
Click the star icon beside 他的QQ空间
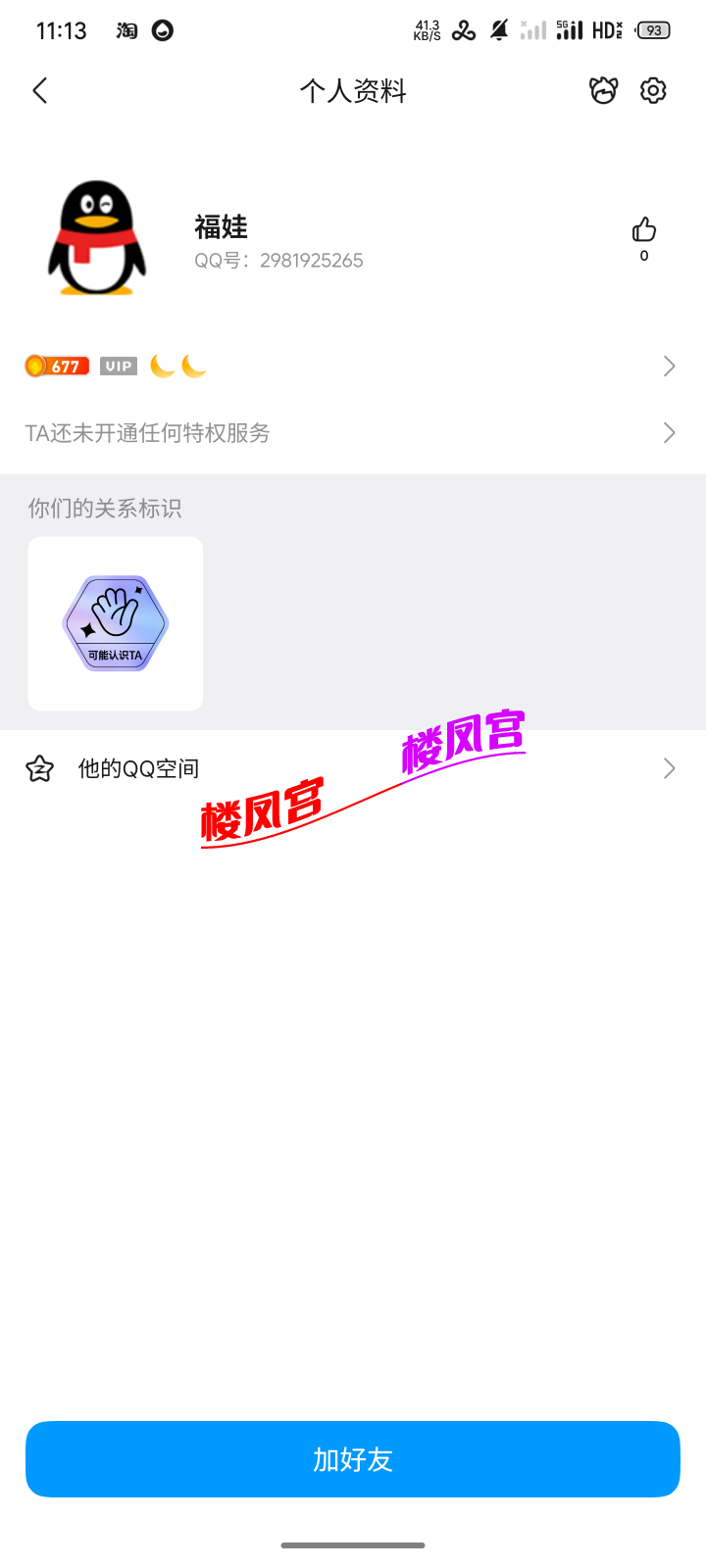(x=38, y=768)
